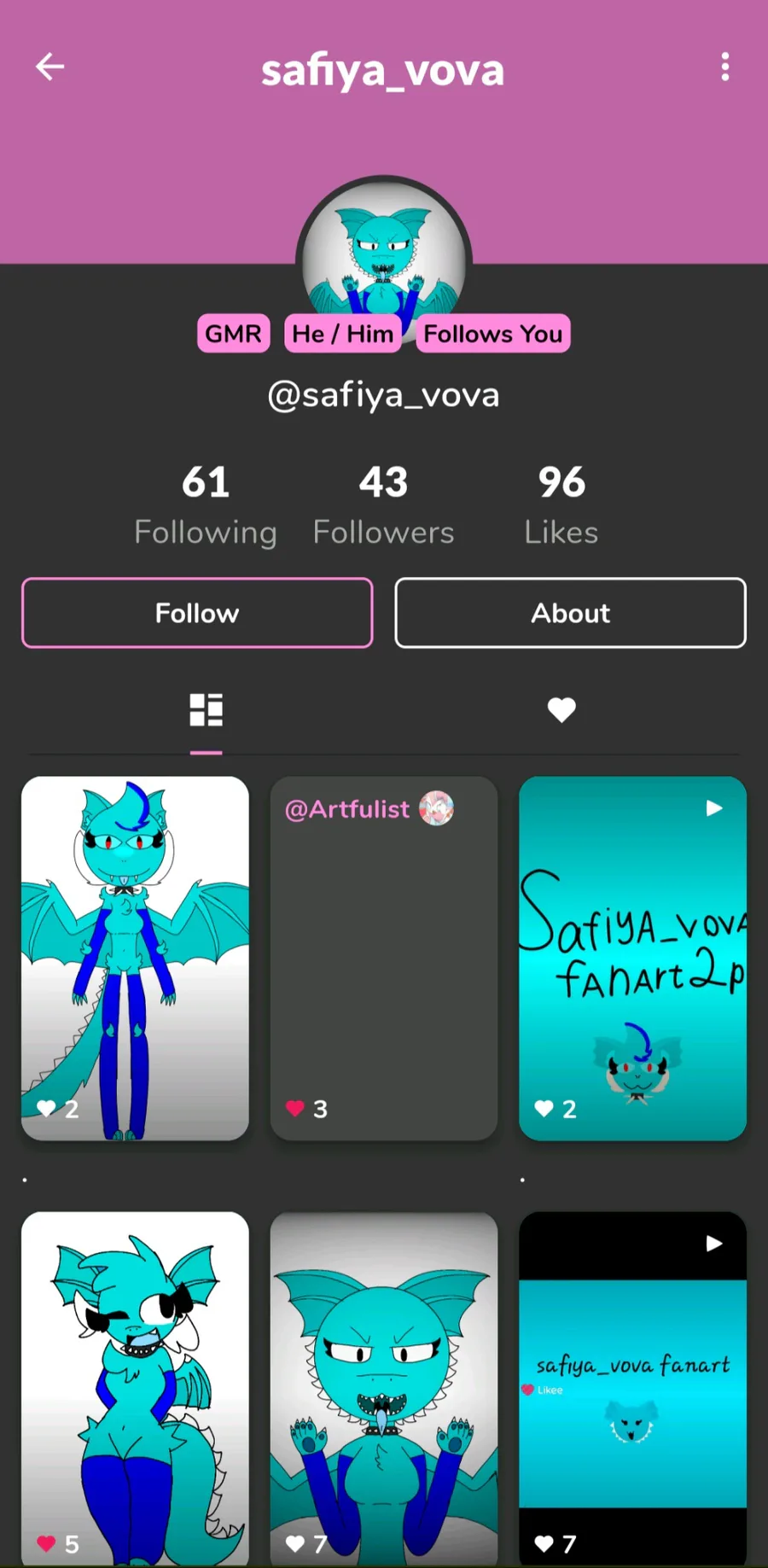
Task: Go back using the top arrow
Action: pos(49,67)
